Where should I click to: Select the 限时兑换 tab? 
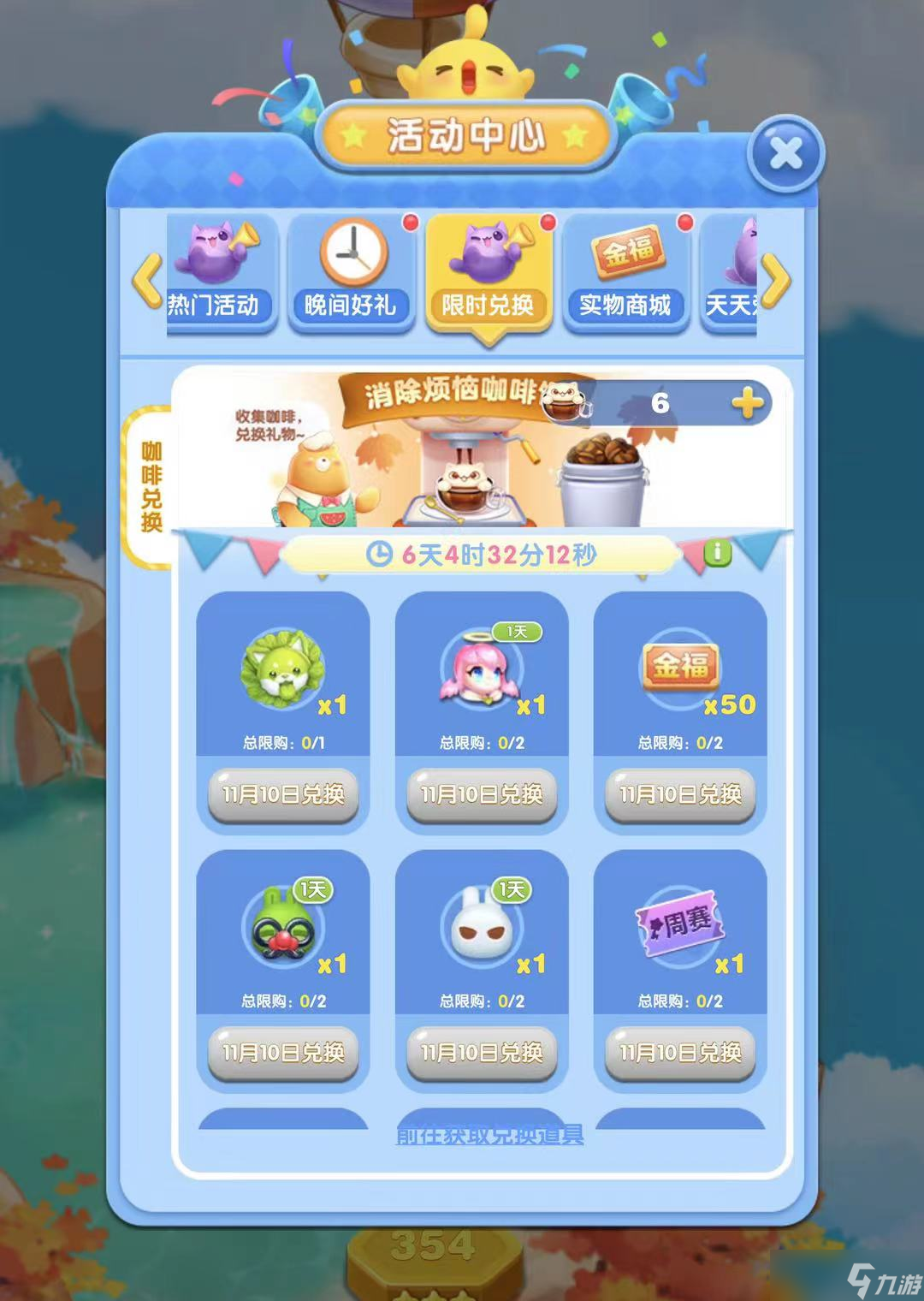point(488,272)
